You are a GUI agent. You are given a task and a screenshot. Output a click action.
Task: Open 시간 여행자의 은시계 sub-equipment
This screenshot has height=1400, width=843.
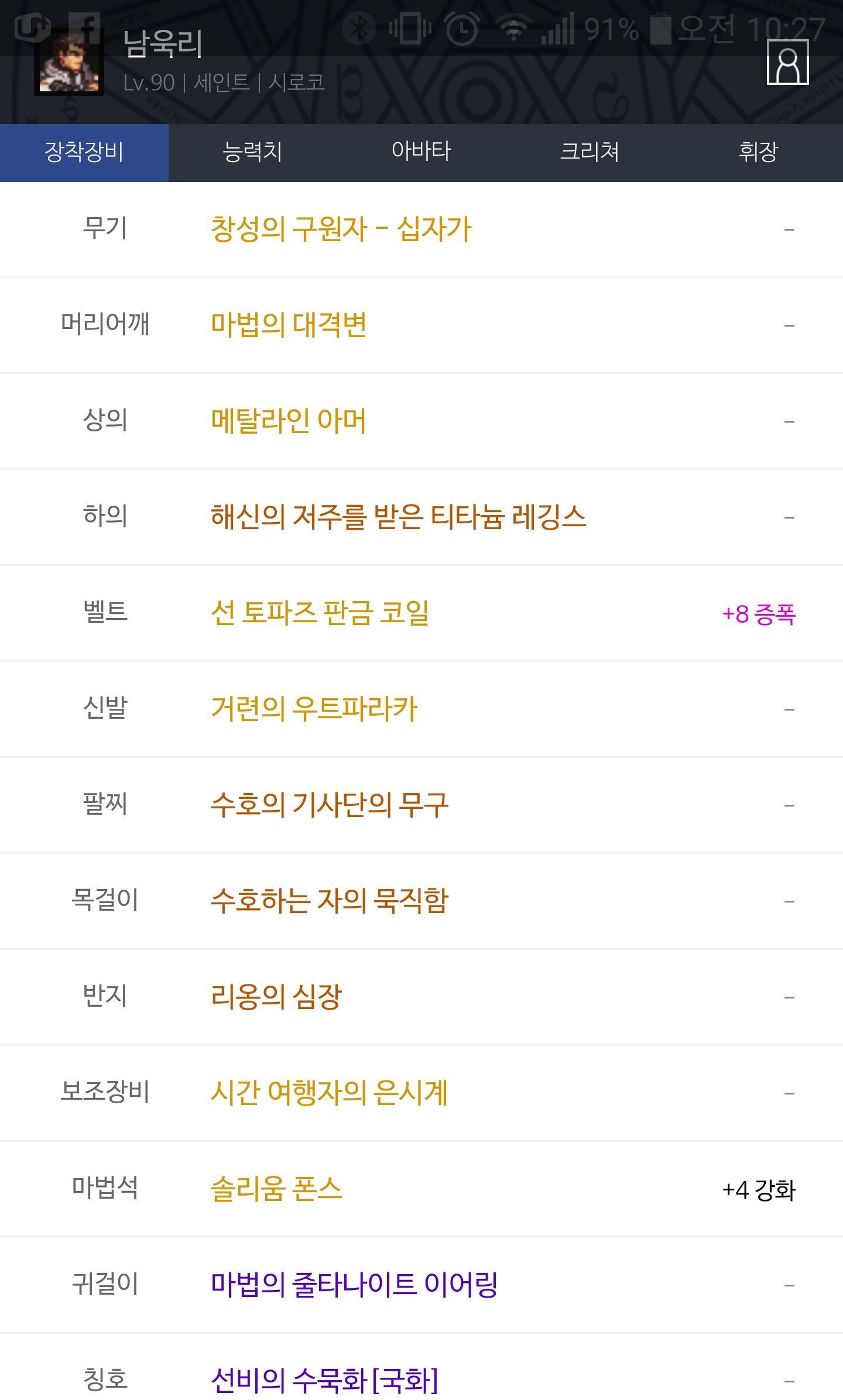coord(421,1093)
